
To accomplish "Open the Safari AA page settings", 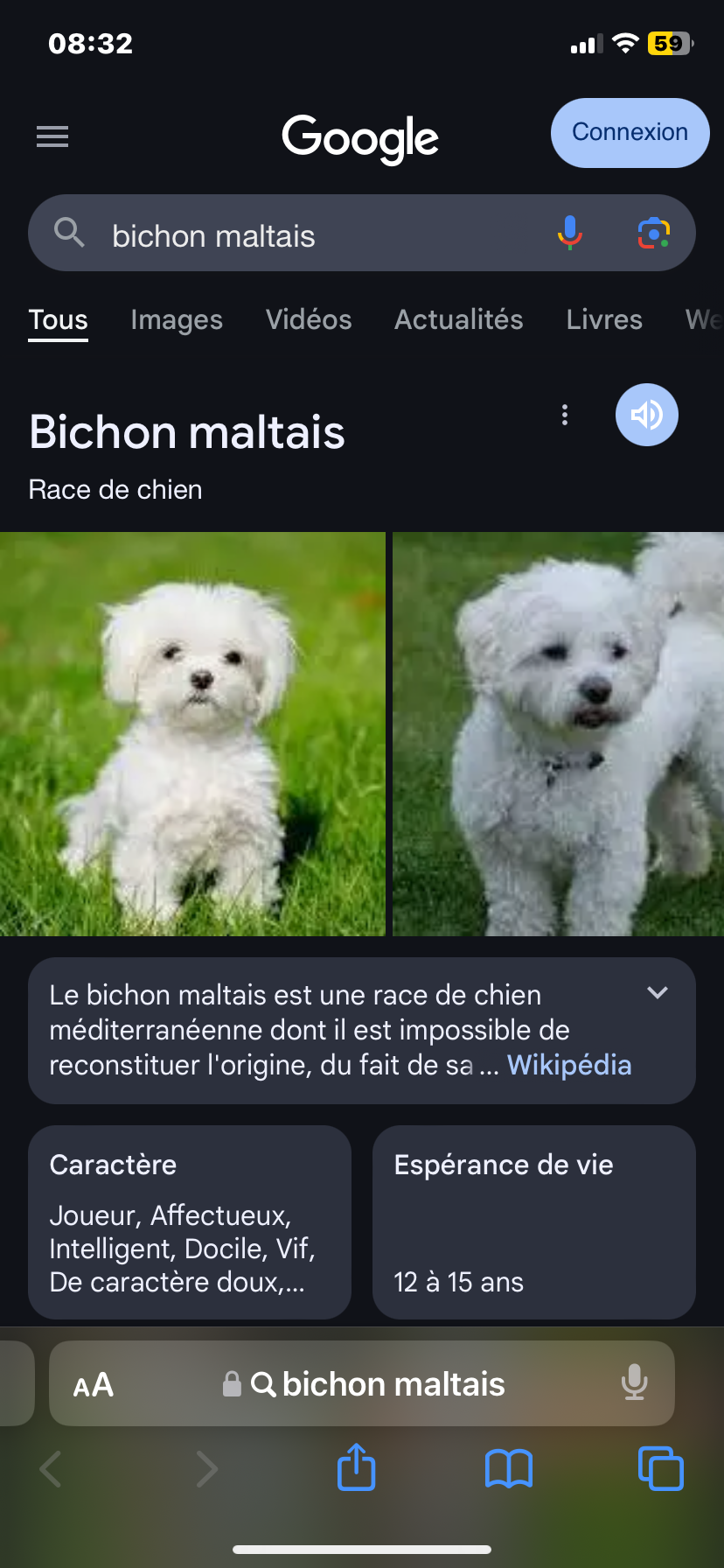I will (x=94, y=1385).
